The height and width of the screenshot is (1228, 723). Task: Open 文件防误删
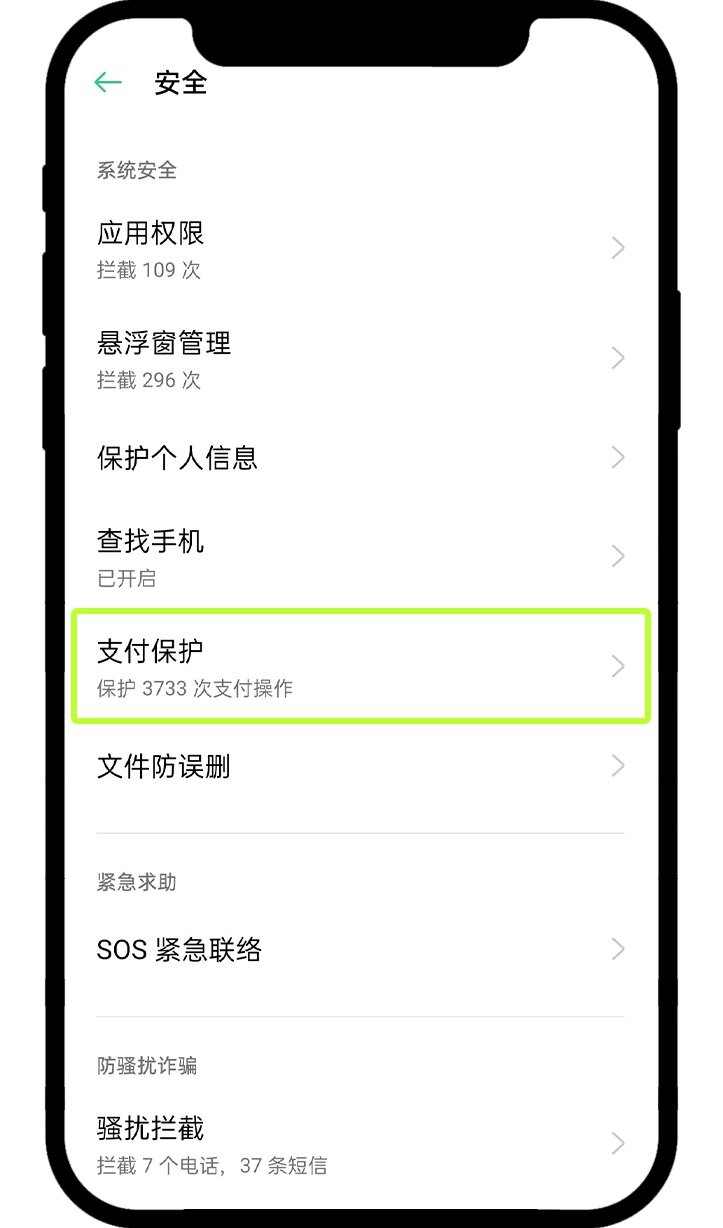(x=361, y=767)
